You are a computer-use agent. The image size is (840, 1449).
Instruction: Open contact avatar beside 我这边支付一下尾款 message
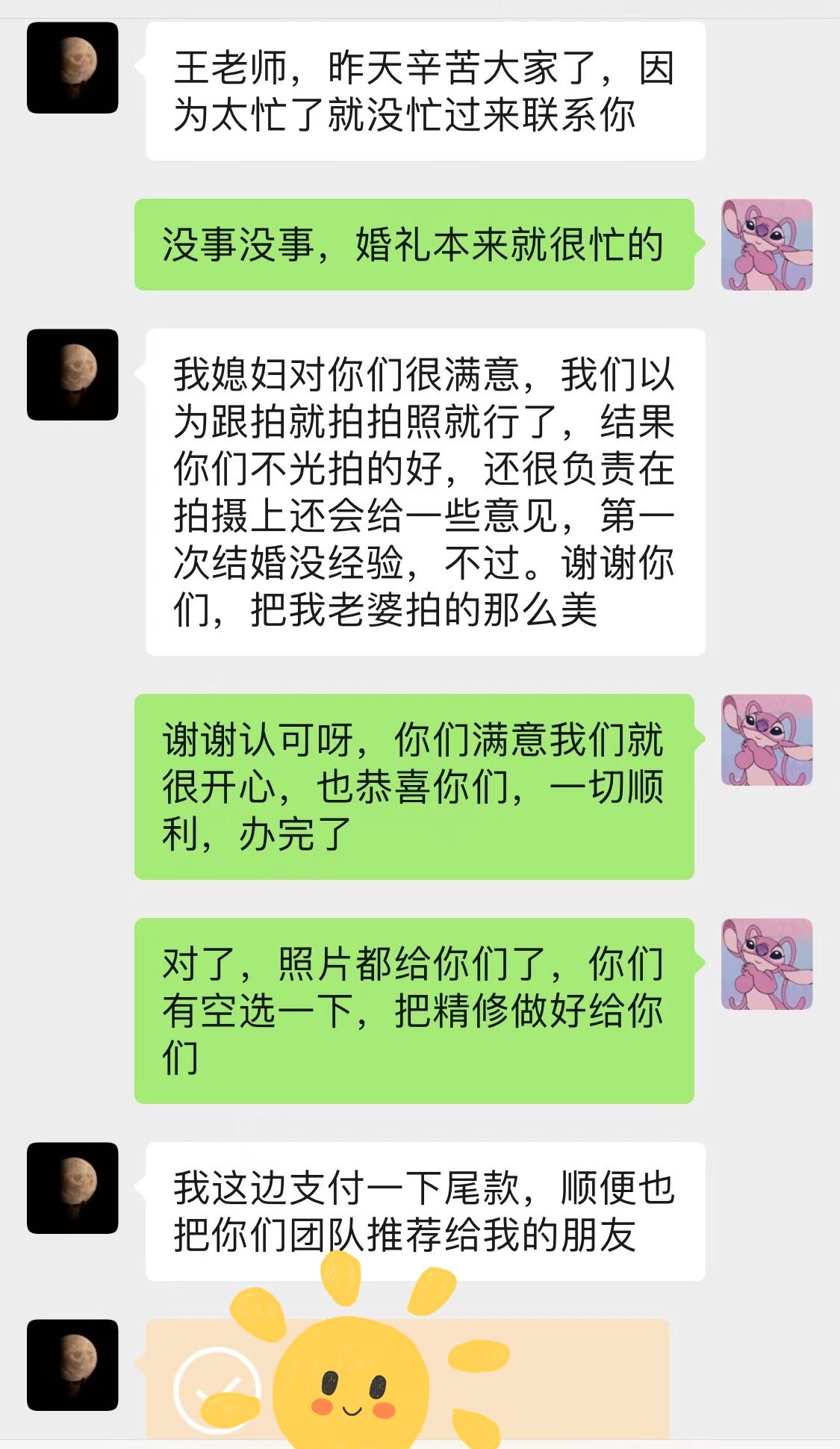[72, 1188]
